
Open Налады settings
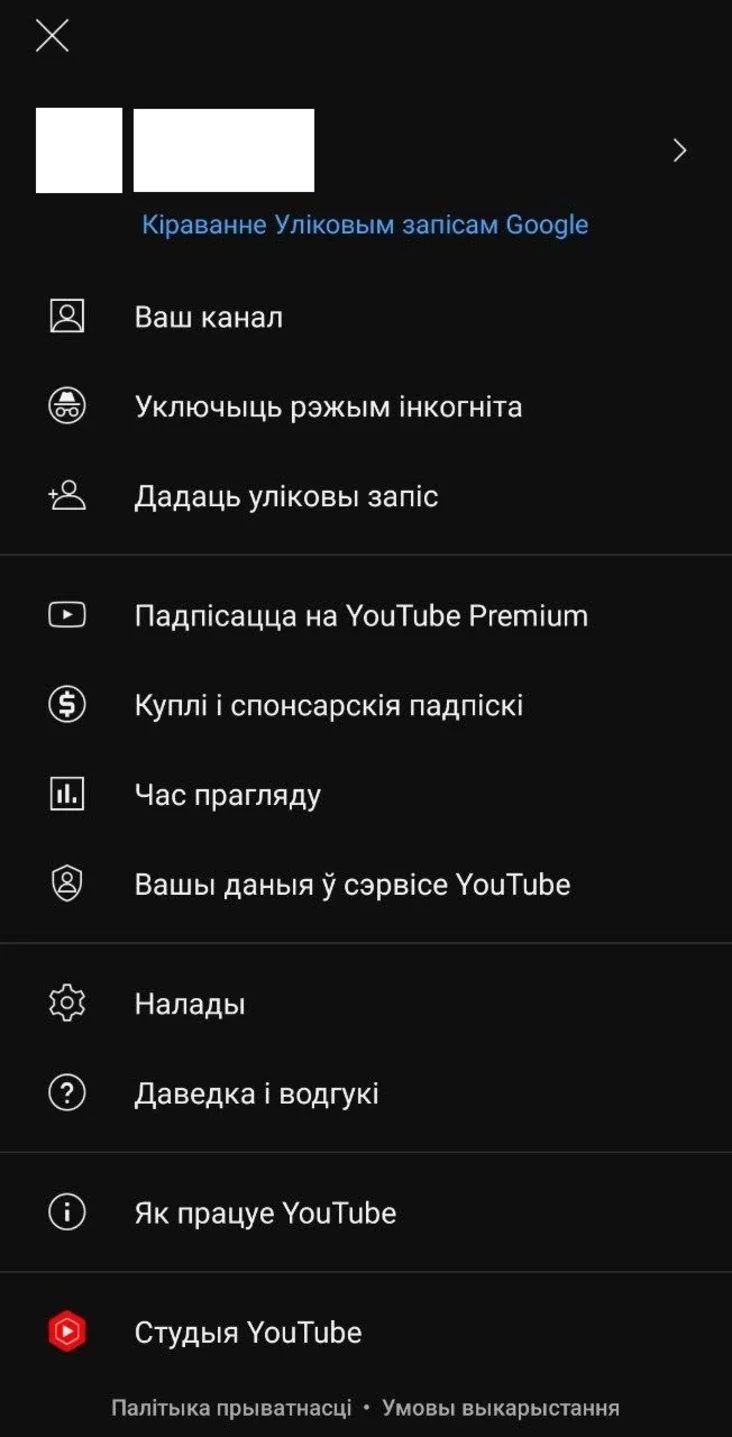(x=190, y=1004)
